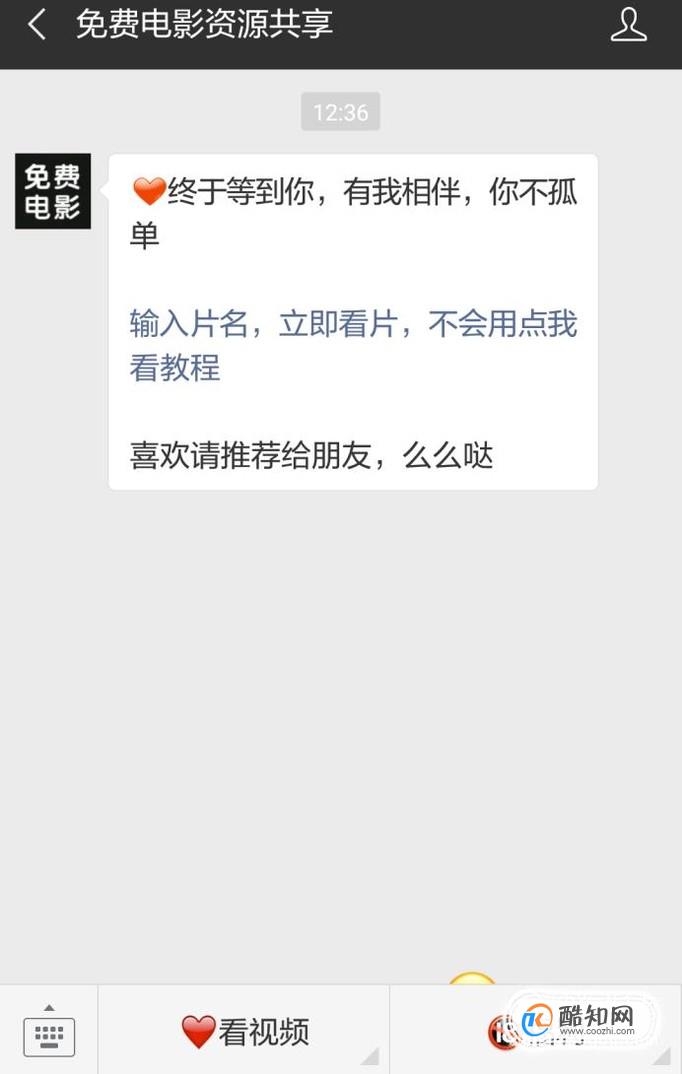Open the 免费电影 account avatar
The height and width of the screenshot is (1074, 682).
click(x=53, y=191)
